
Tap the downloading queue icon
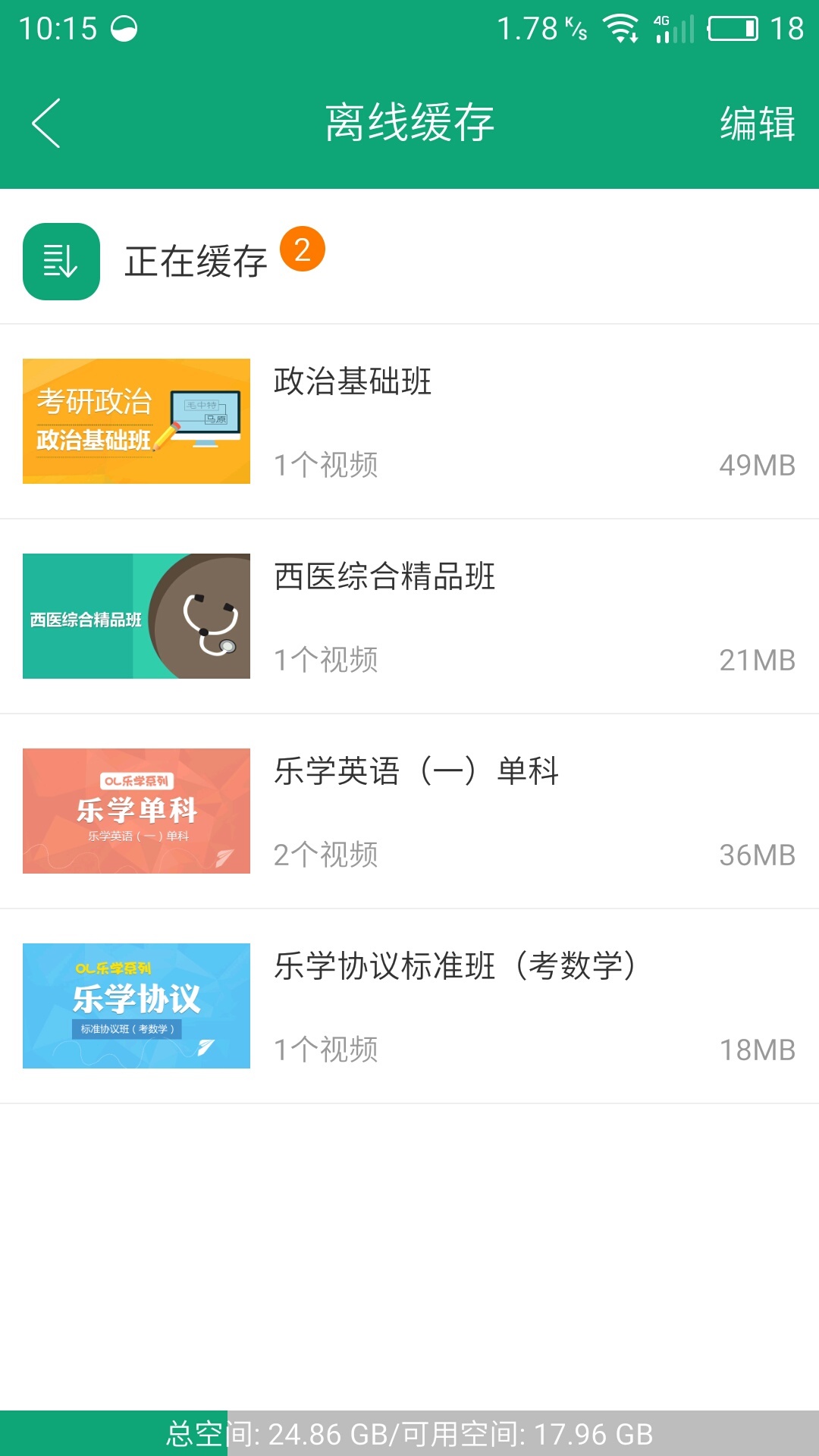[61, 262]
